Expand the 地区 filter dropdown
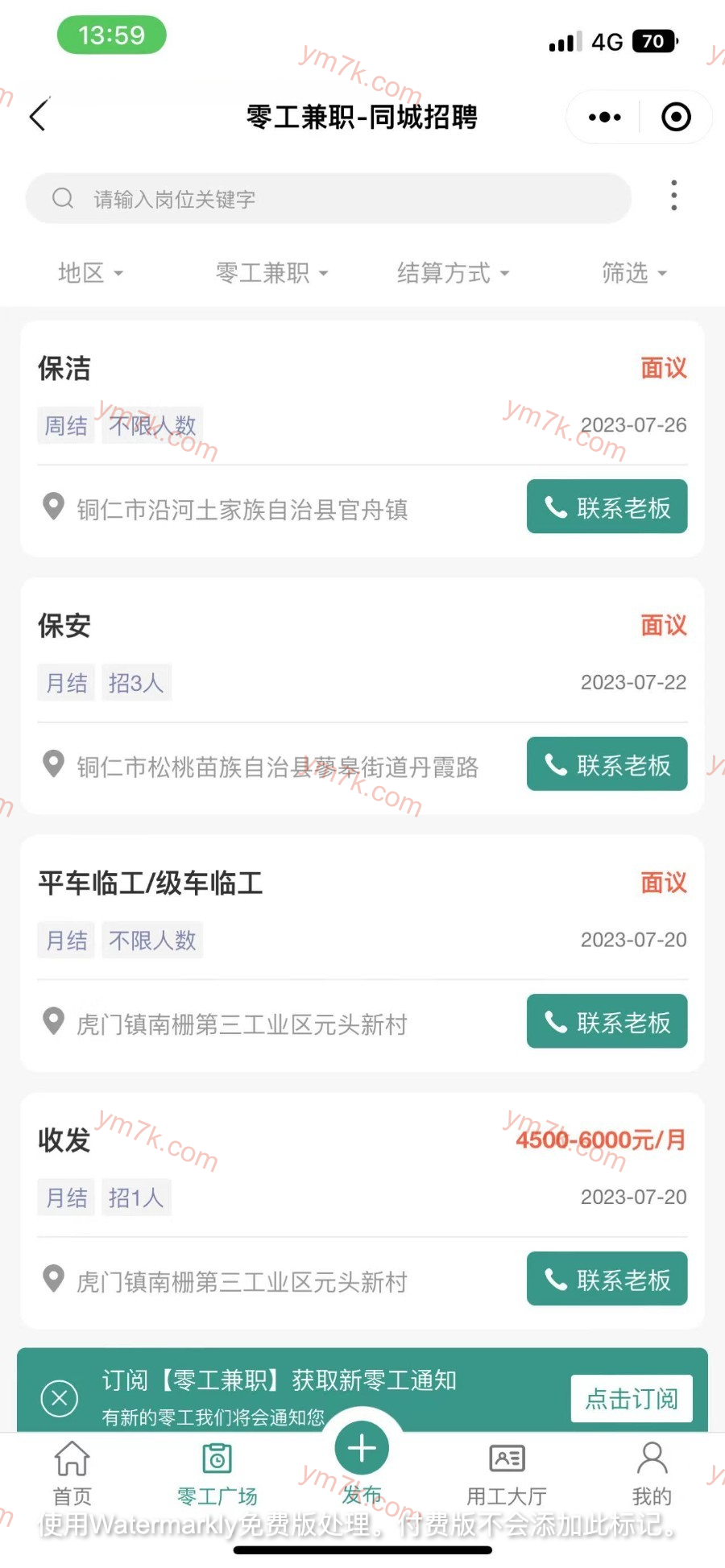The width and height of the screenshot is (725, 1568). click(90, 273)
